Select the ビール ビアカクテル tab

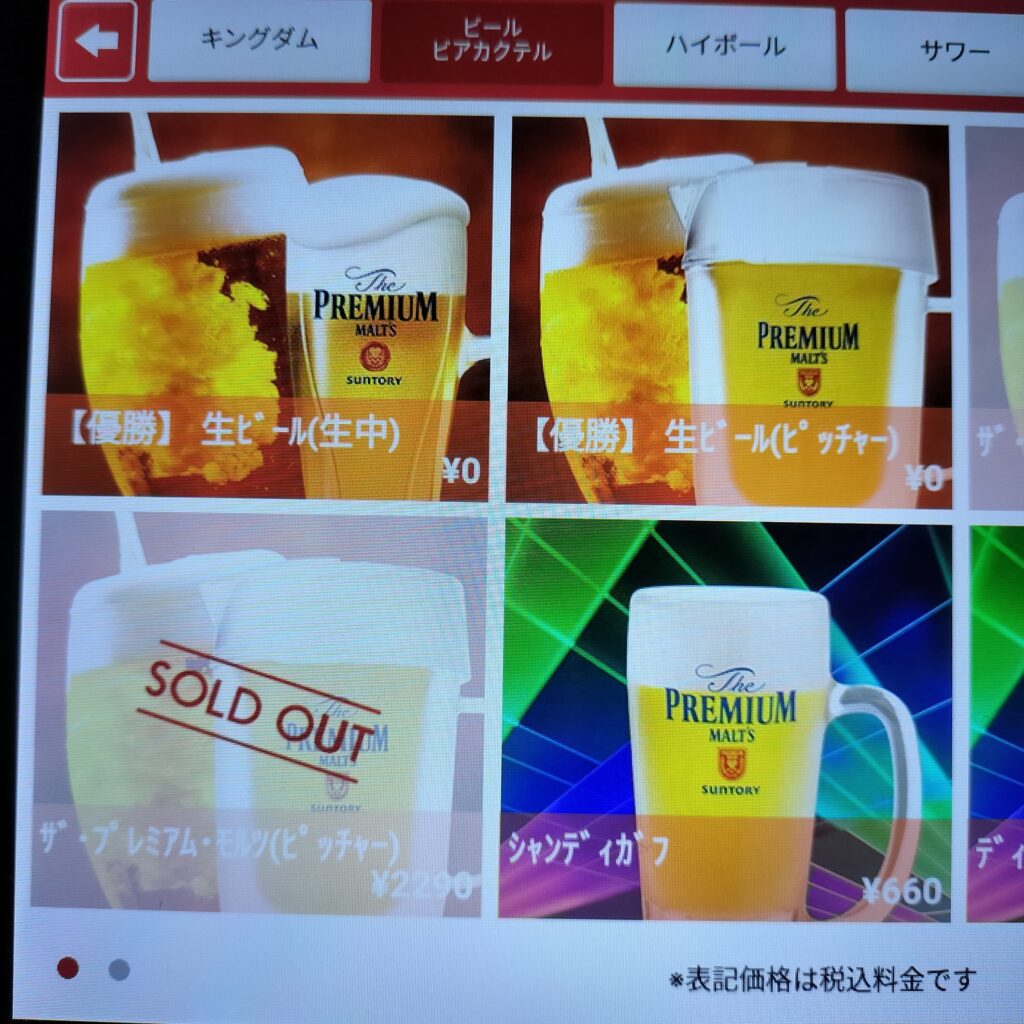492,43
